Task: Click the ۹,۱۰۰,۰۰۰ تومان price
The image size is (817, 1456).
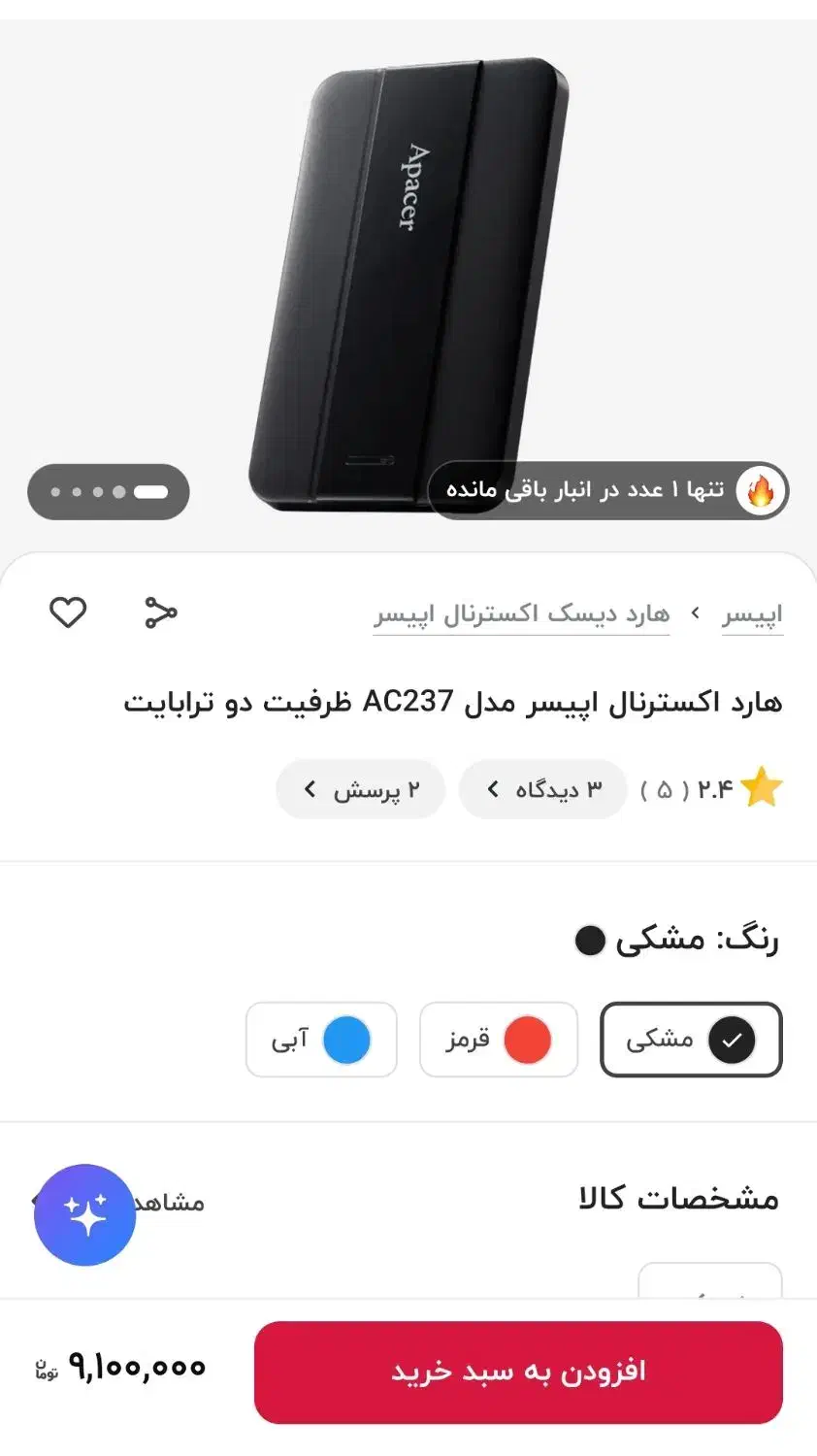Action: coord(123,1369)
